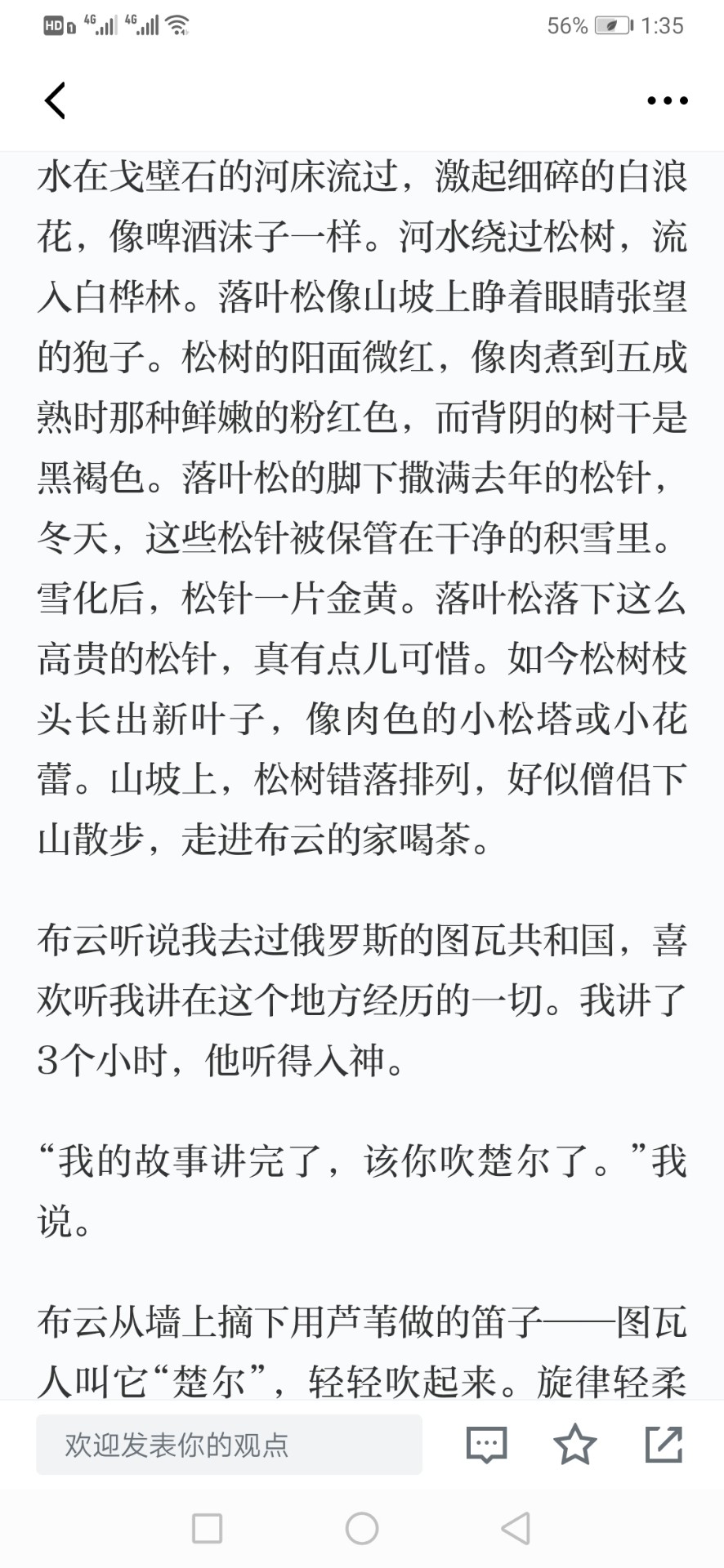Tap the system home button
The width and height of the screenshot is (724, 1568).
362,1528
